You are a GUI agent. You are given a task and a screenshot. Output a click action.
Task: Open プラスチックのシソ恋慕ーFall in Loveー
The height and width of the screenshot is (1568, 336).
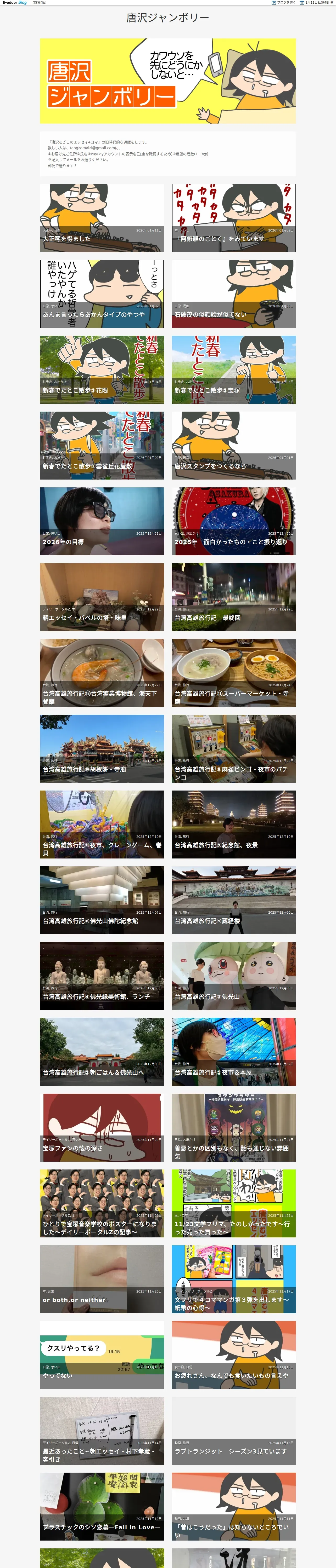(x=101, y=1527)
